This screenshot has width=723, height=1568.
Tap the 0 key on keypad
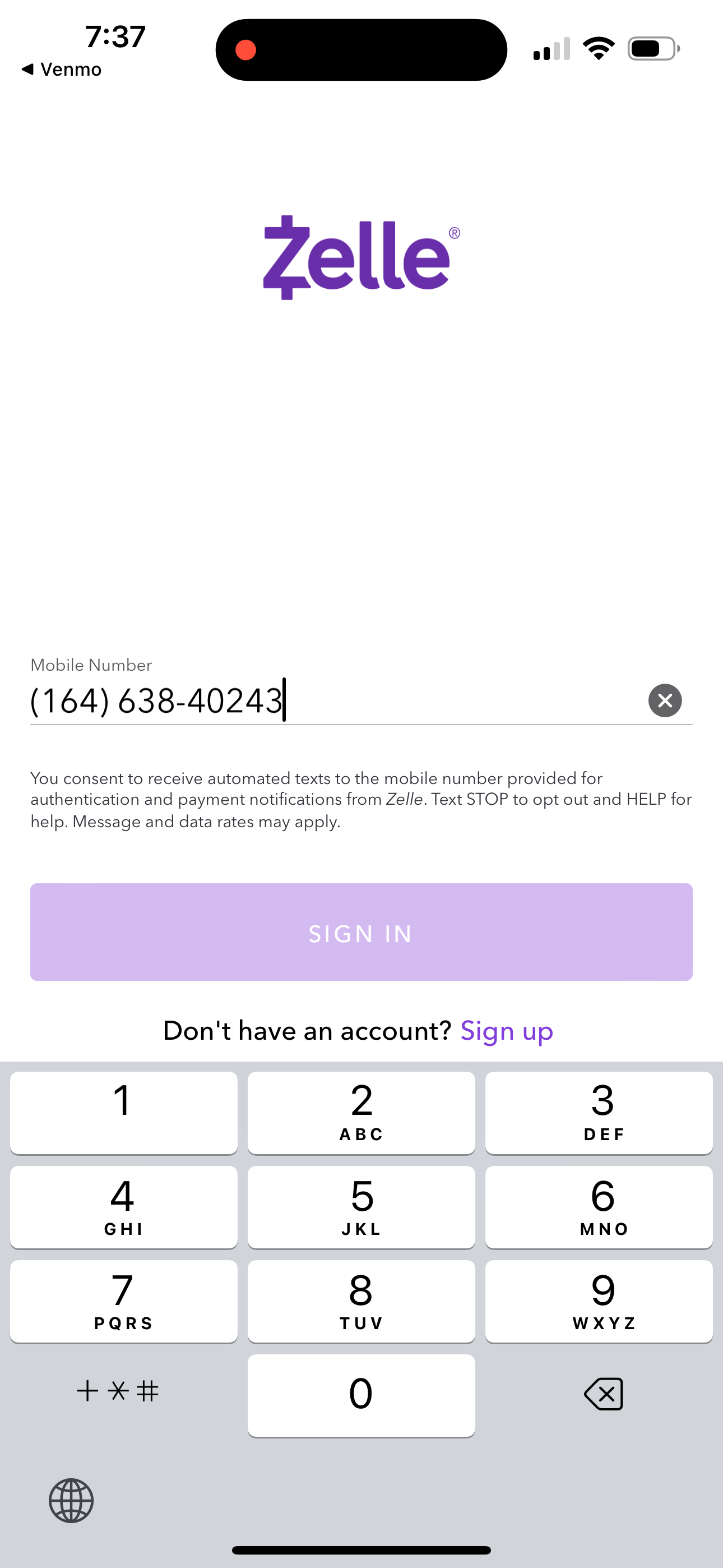(x=361, y=1394)
